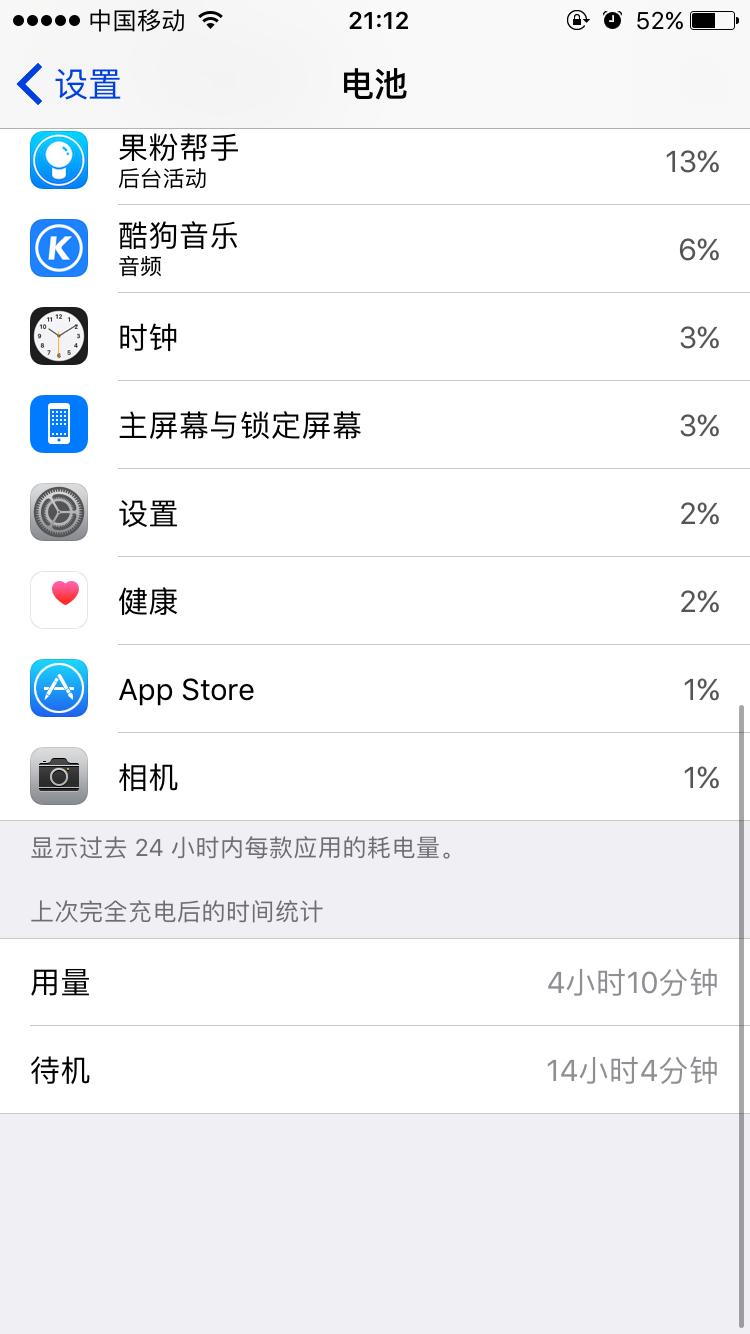750x1334 pixels.
Task: Tap the 中国移动 carrier label
Action: 134,18
